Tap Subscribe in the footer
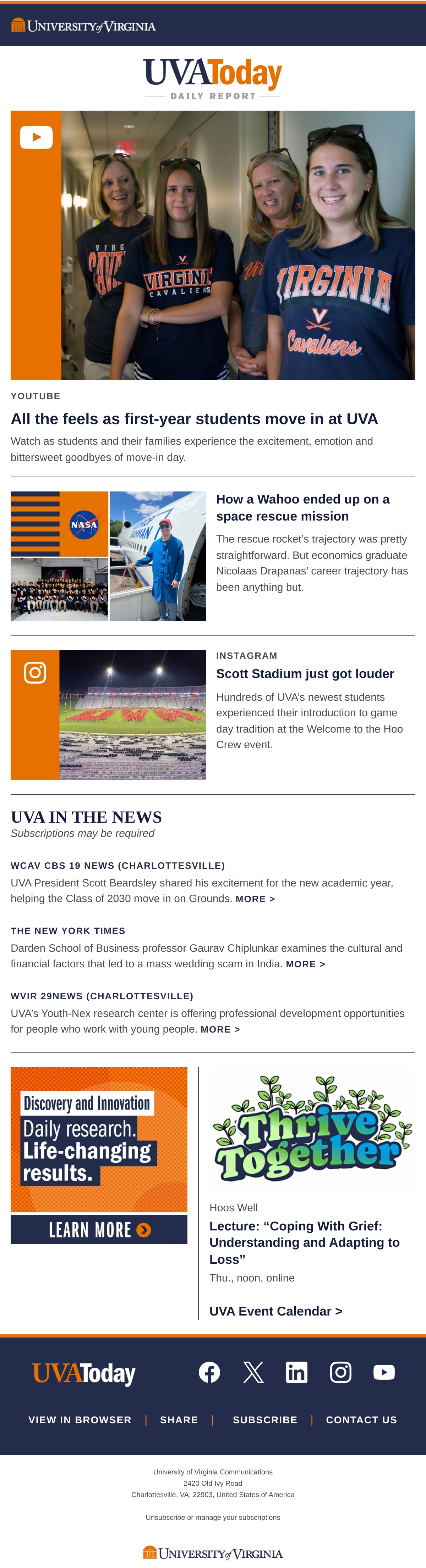This screenshot has width=426, height=1568. (x=265, y=1419)
